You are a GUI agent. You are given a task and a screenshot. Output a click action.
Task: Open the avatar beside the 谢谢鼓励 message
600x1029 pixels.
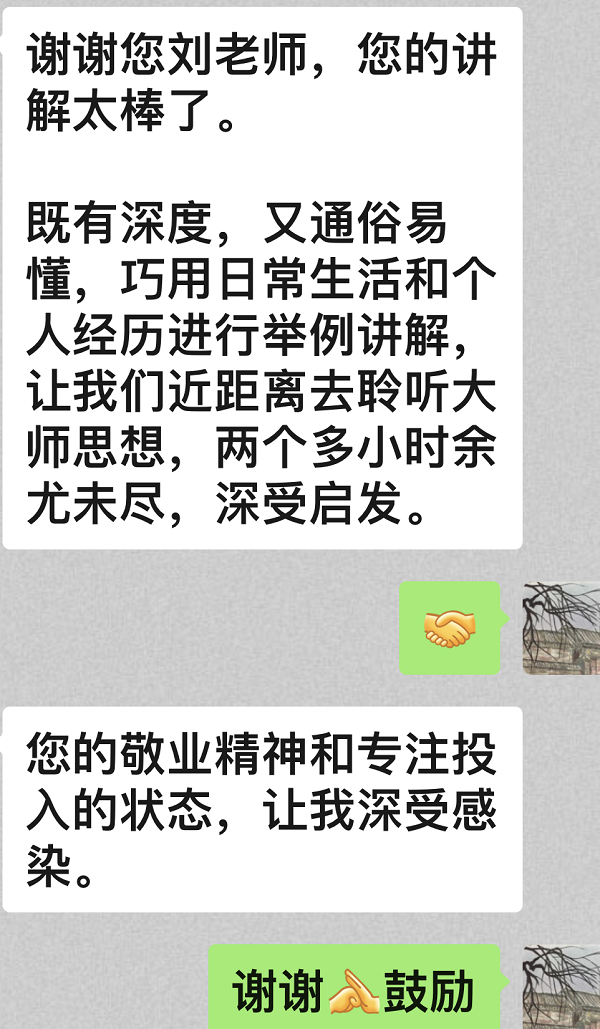(561, 988)
